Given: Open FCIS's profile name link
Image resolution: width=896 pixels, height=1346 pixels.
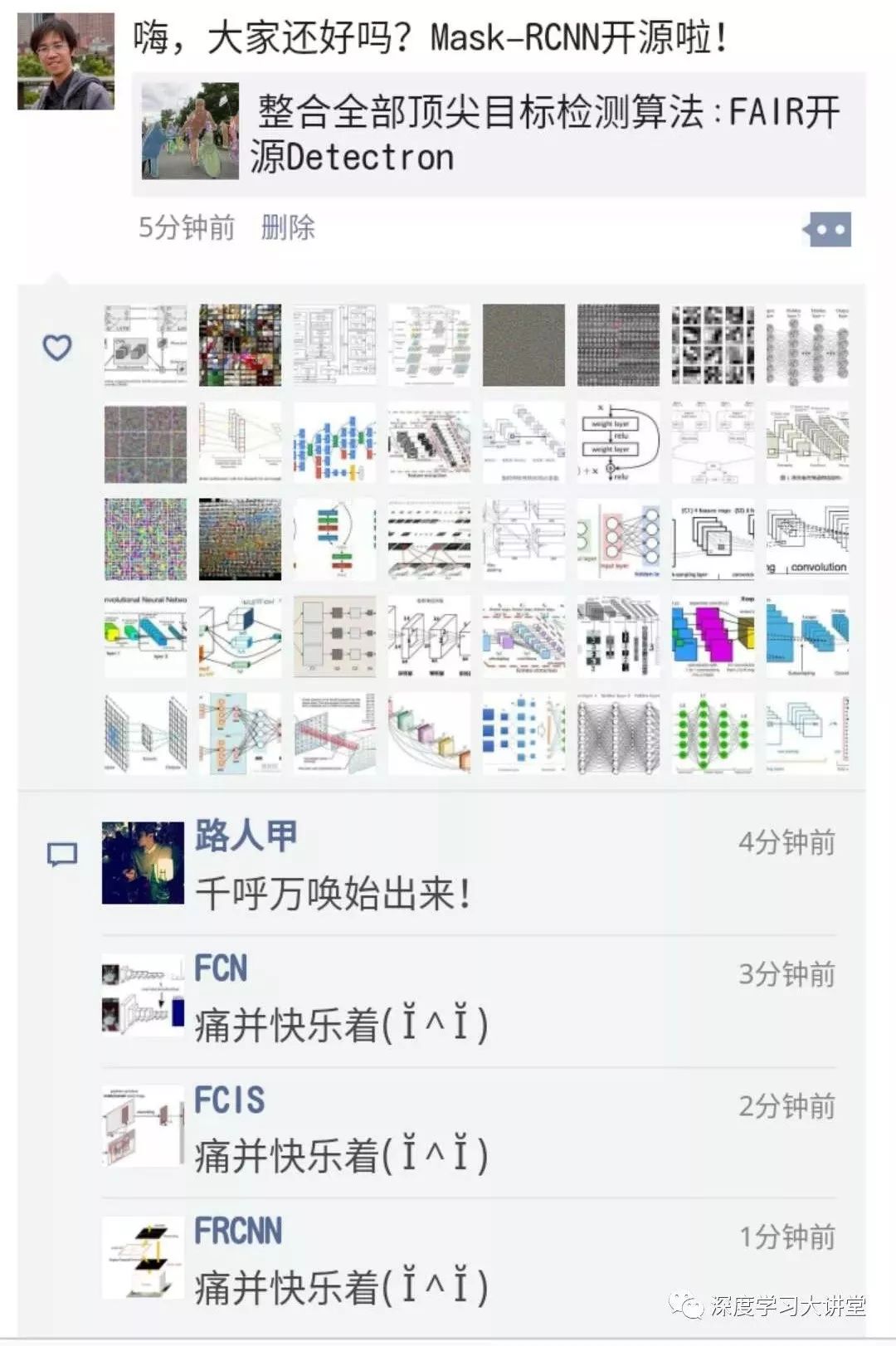Looking at the screenshot, I should click(229, 1100).
